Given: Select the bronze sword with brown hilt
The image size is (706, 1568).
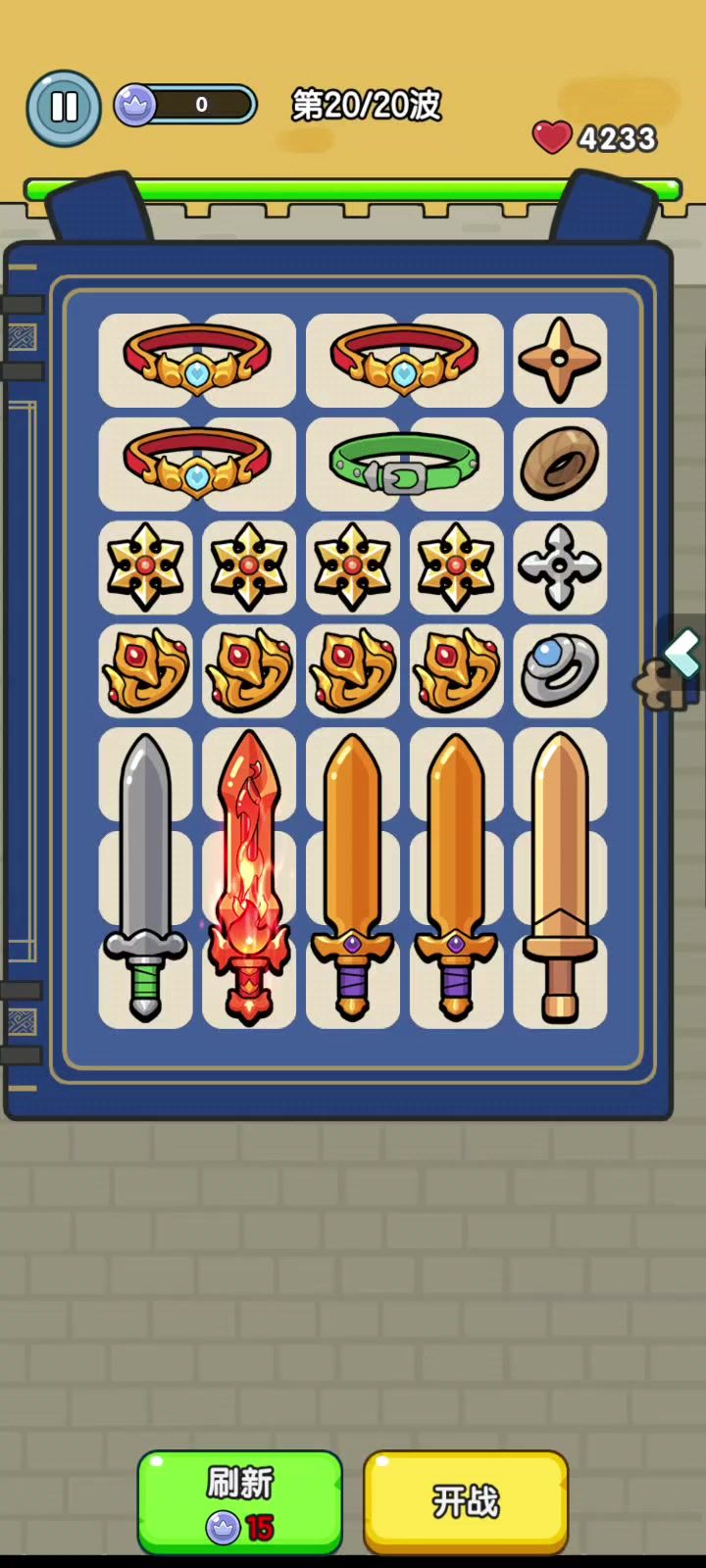Looking at the screenshot, I should click(560, 877).
